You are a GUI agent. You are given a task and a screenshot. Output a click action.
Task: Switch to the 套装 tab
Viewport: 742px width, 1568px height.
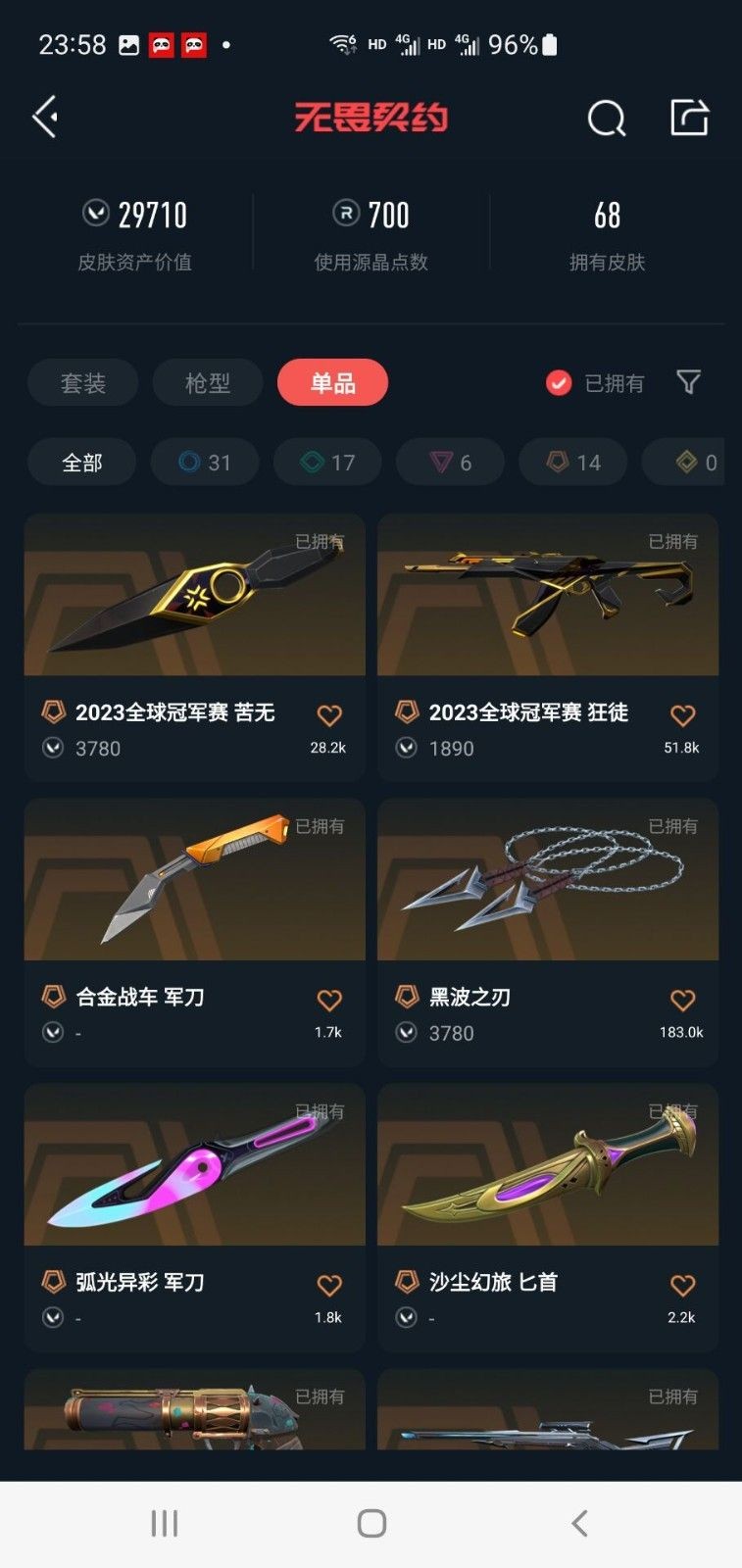coord(82,382)
